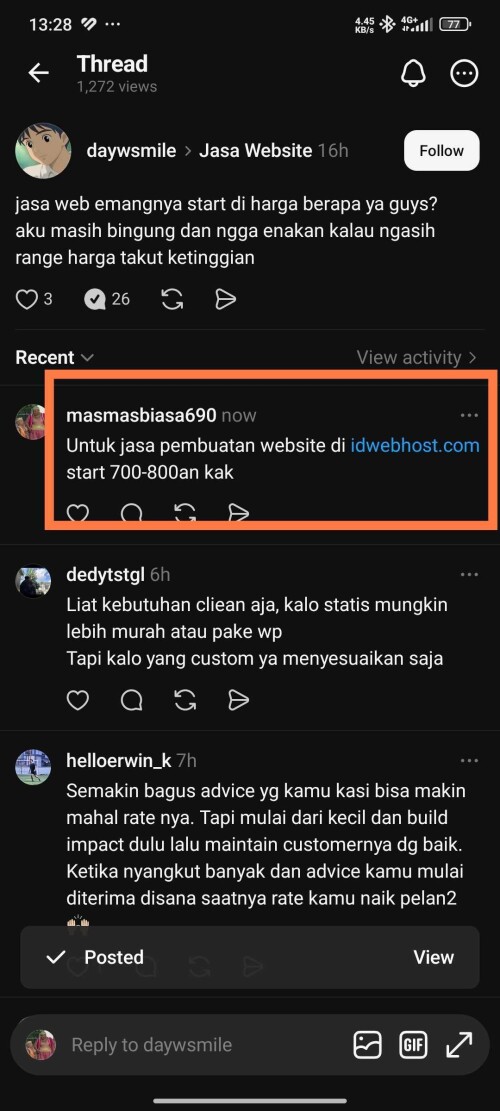The image size is (500, 1111).
Task: Repost daywsmile's post
Action: point(172,300)
